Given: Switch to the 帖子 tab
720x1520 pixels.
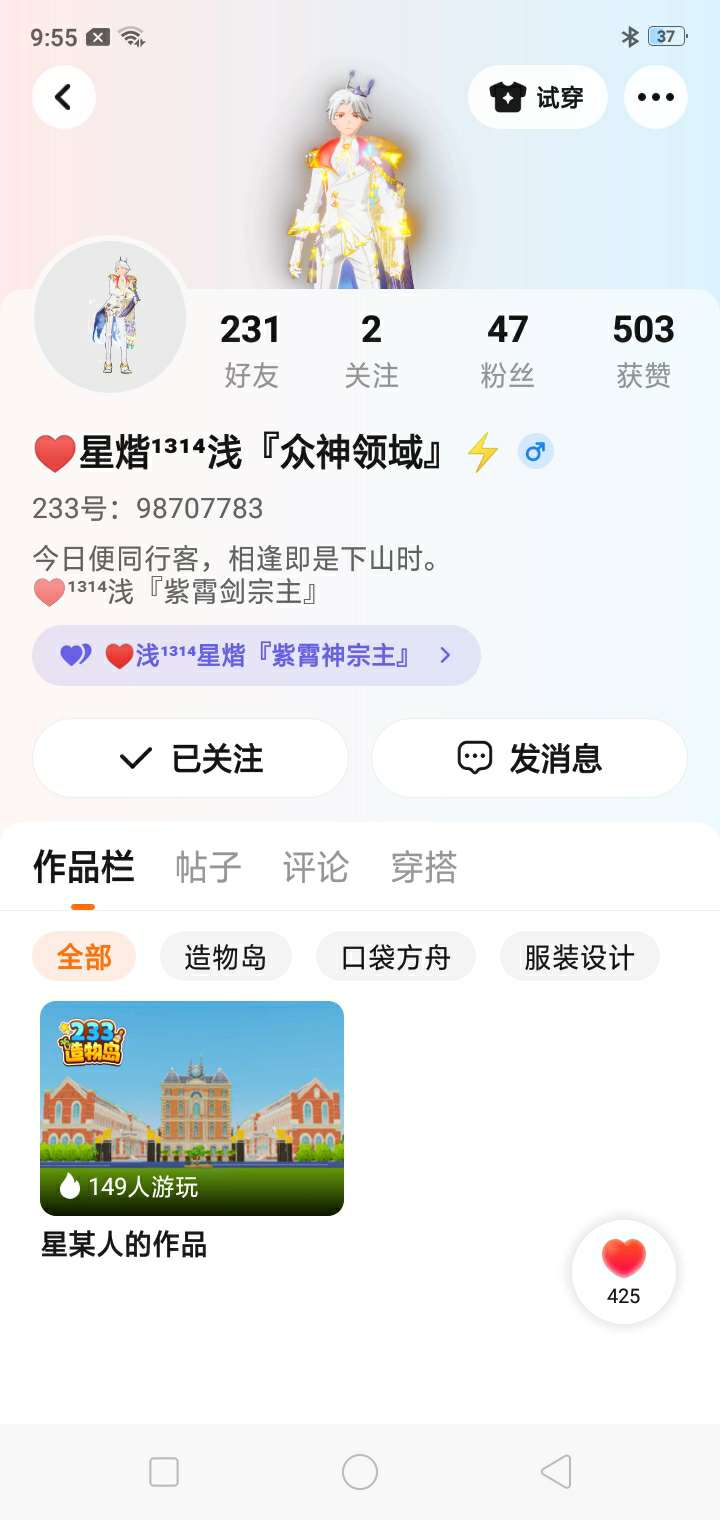Looking at the screenshot, I should (208, 866).
